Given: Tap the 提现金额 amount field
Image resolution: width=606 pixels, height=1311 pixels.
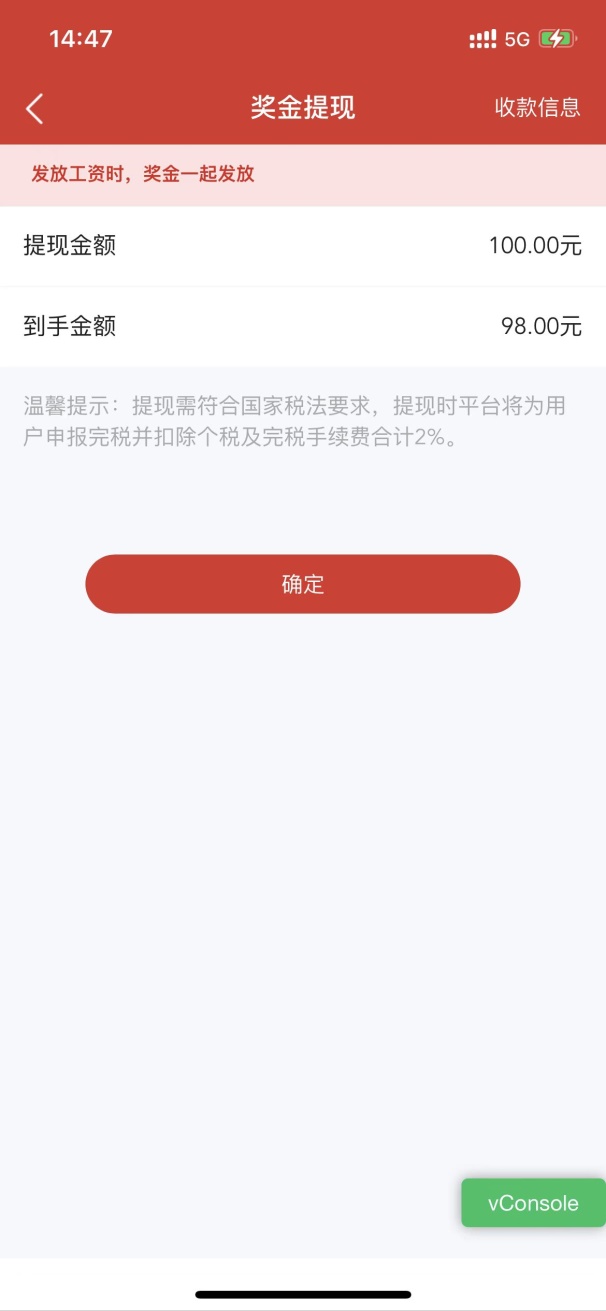Looking at the screenshot, I should (303, 246).
